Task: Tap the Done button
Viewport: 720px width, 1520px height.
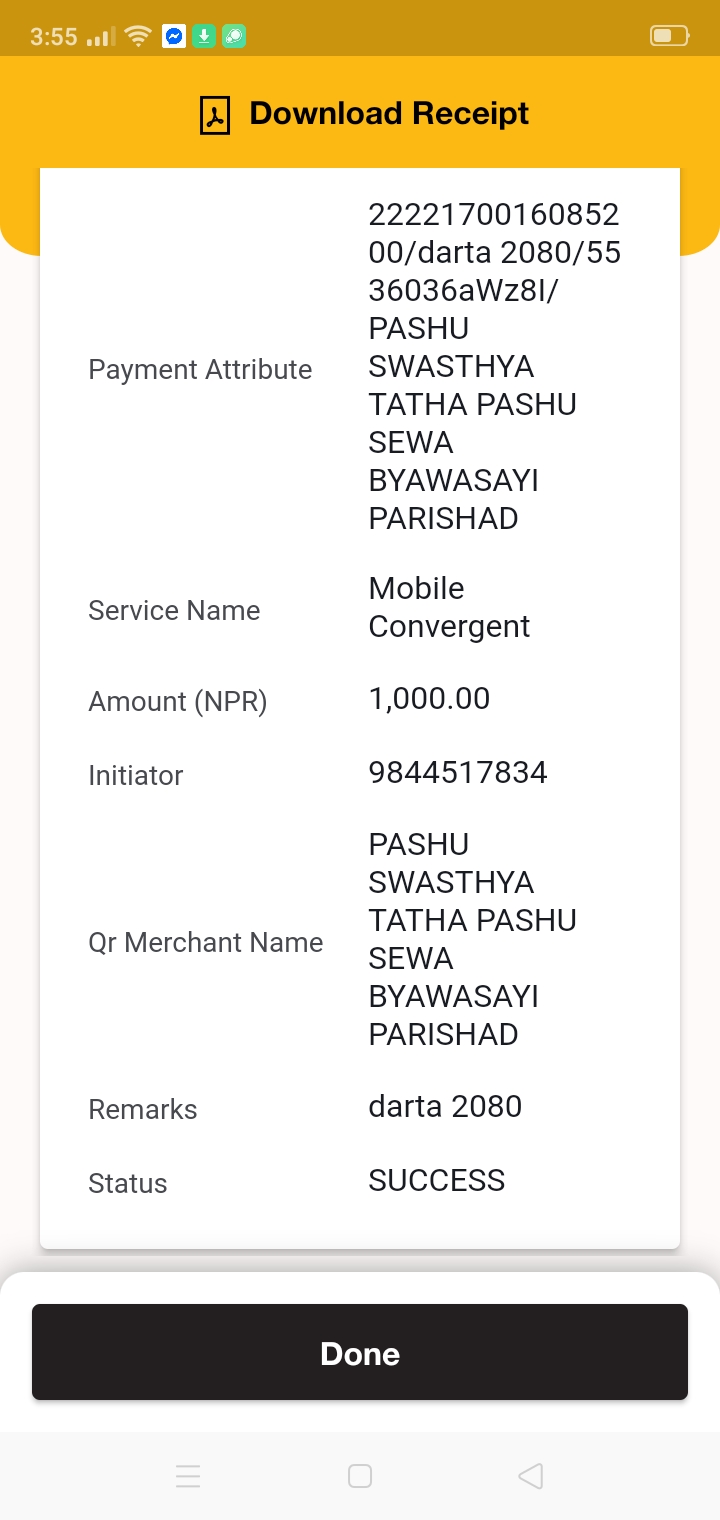Action: (x=360, y=1352)
